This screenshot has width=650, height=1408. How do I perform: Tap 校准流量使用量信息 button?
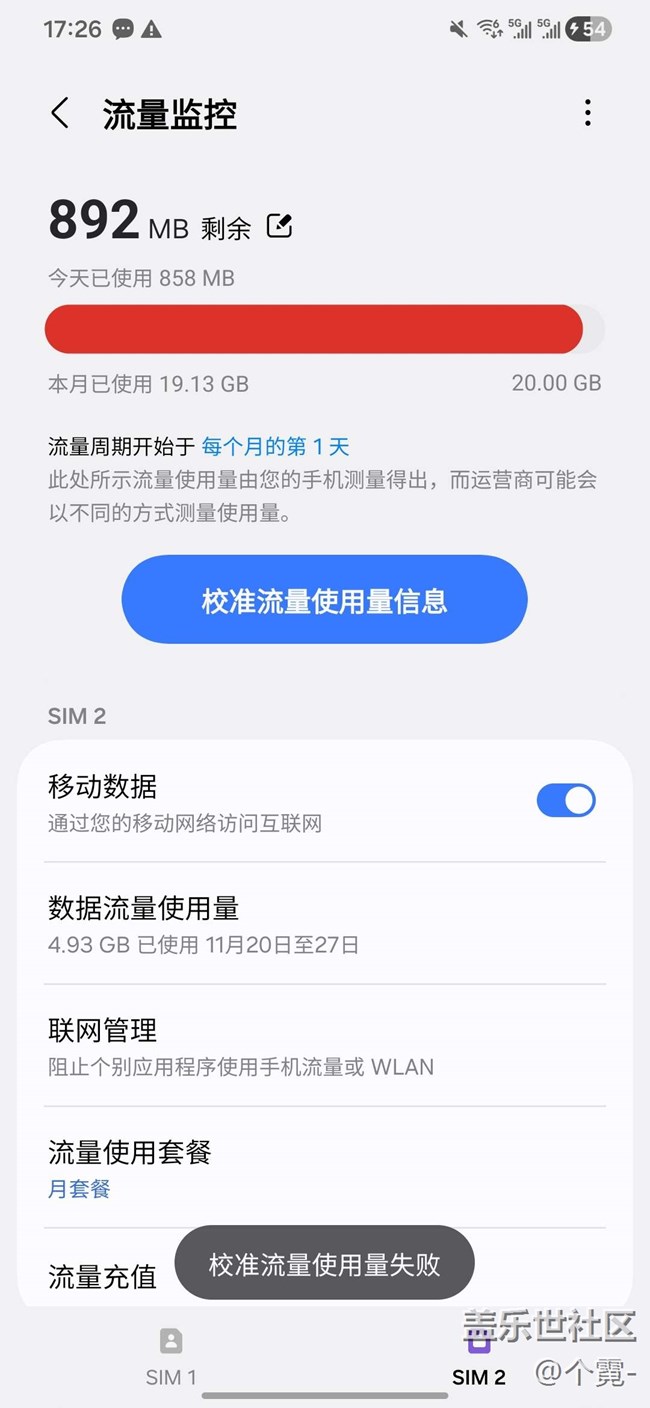pyautogui.click(x=324, y=600)
